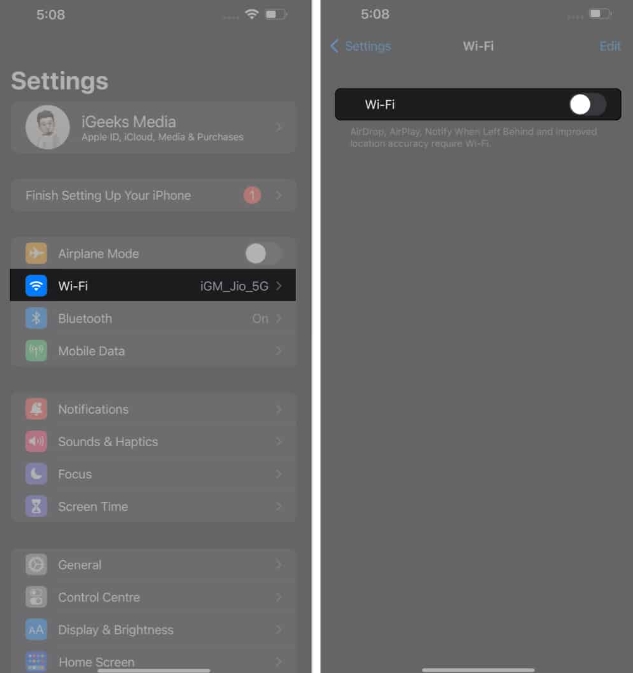
Task: Open Finish Setting Up Your iPhone
Action: tap(153, 195)
